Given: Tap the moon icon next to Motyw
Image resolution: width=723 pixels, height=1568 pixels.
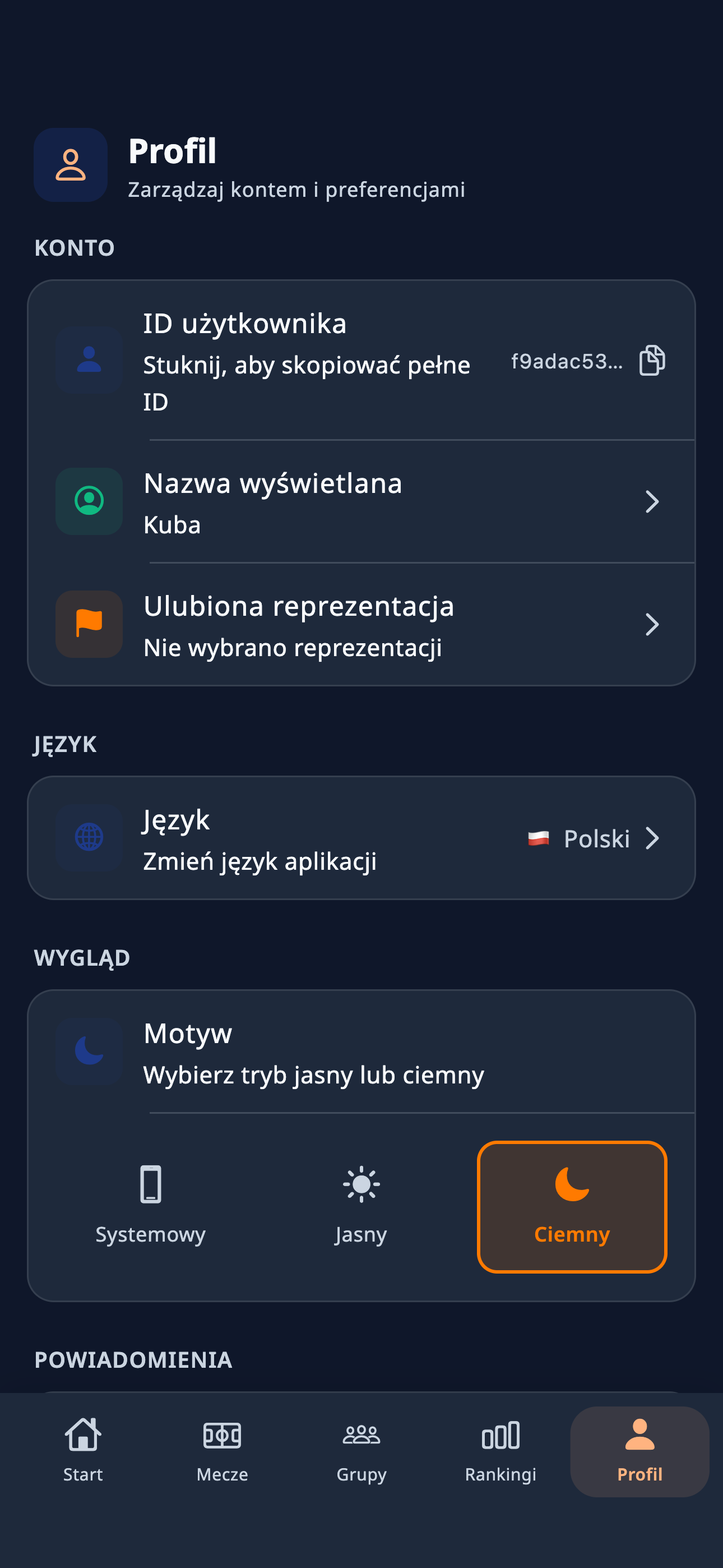Looking at the screenshot, I should tap(89, 1051).
